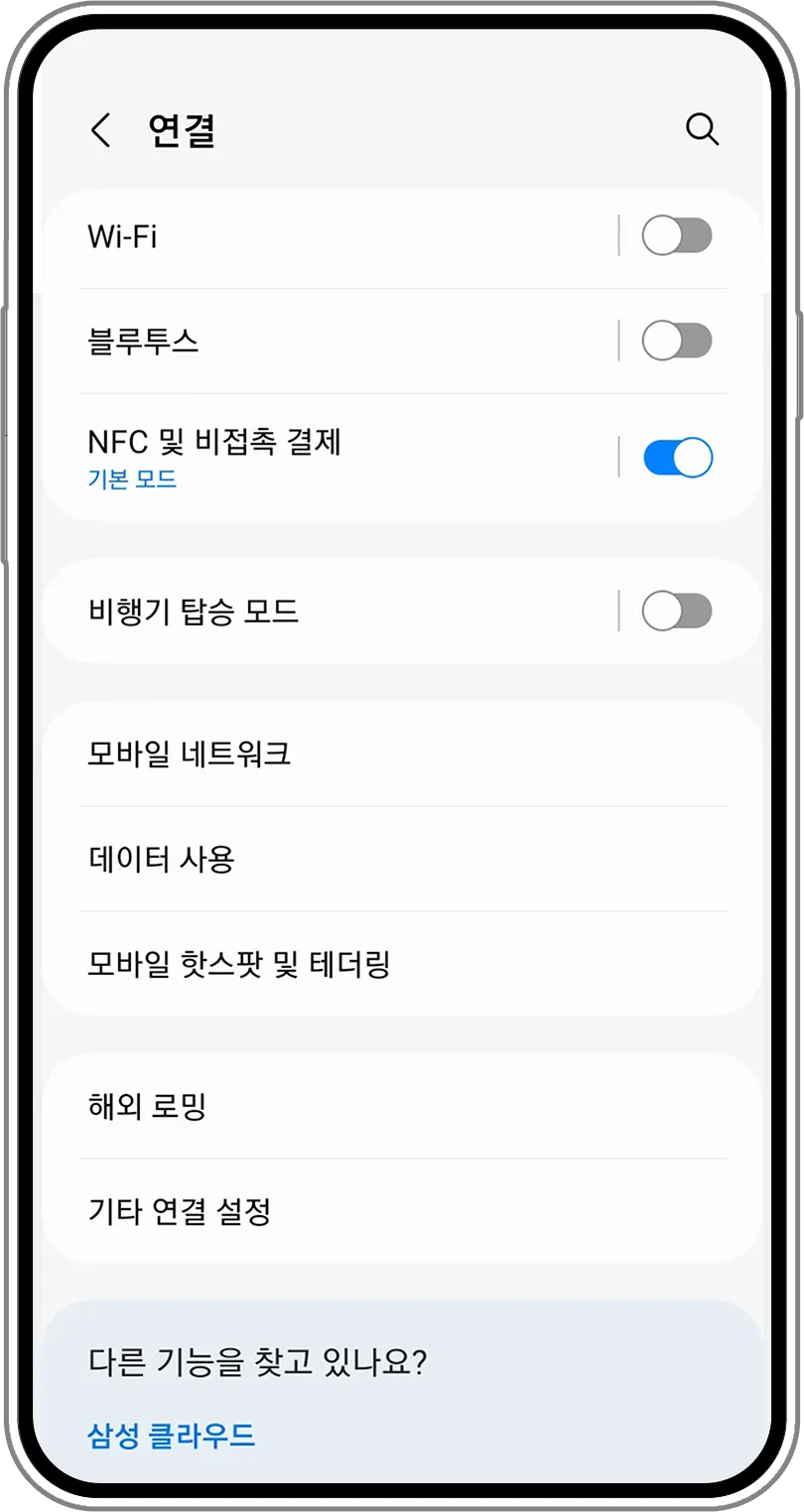The height and width of the screenshot is (1512, 804).
Task: Disable the NFC 및 비접촉 결제 switch
Action: (x=677, y=458)
